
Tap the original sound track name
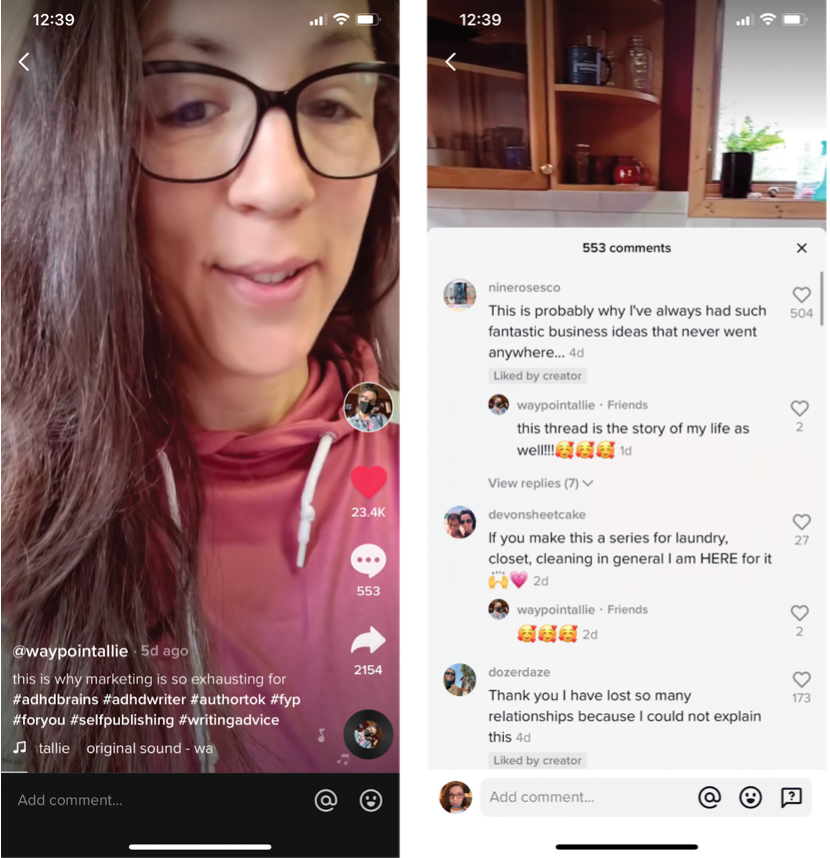pyautogui.click(x=148, y=748)
